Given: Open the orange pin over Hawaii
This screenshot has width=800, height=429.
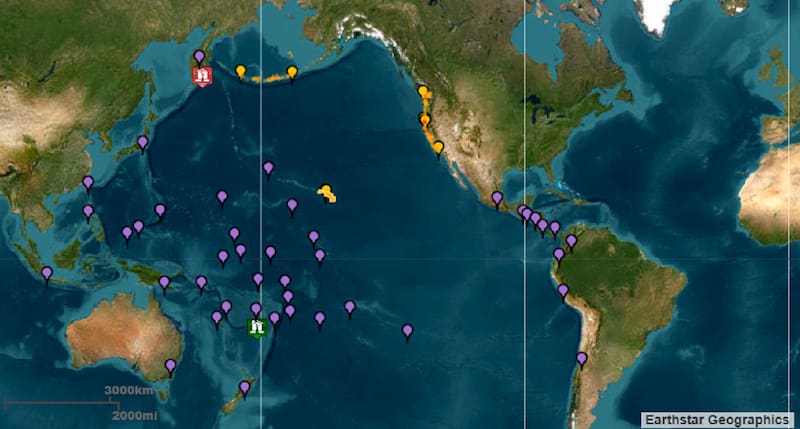Looking at the screenshot, I should [325, 191].
